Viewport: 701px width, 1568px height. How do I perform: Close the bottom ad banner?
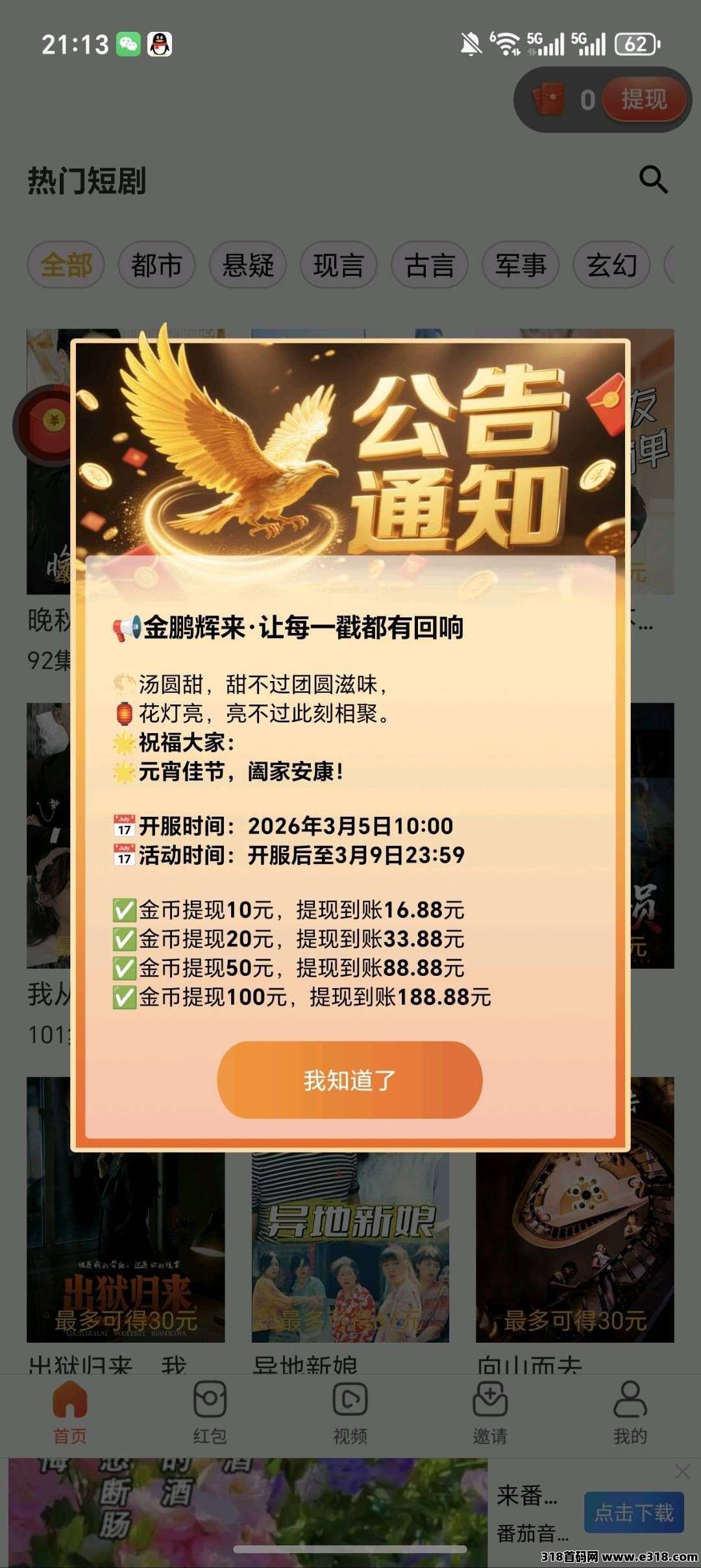[682, 1472]
